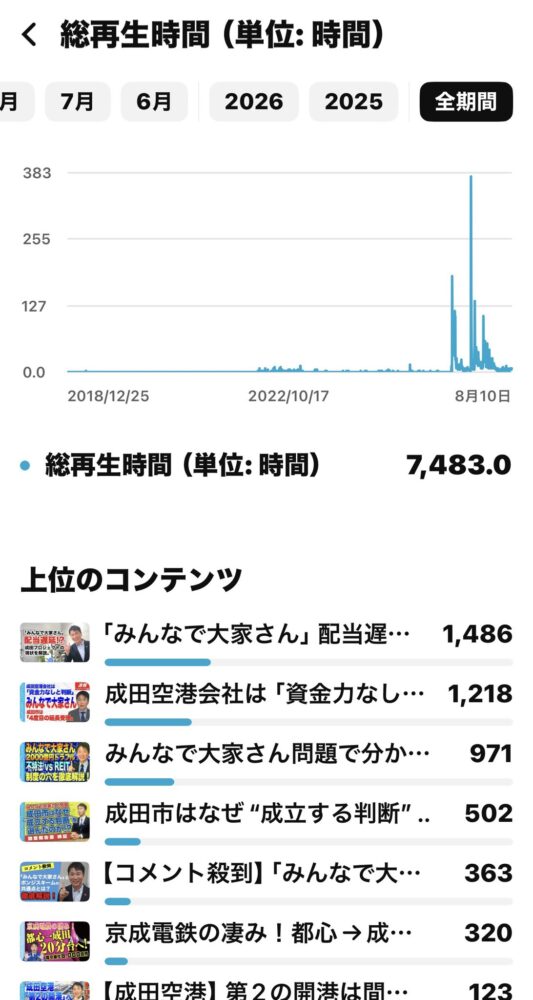Image resolution: width=533 pixels, height=1000 pixels.
Task: Open 京成電鉄の凄み！都心→成… content row
Action: [266, 942]
